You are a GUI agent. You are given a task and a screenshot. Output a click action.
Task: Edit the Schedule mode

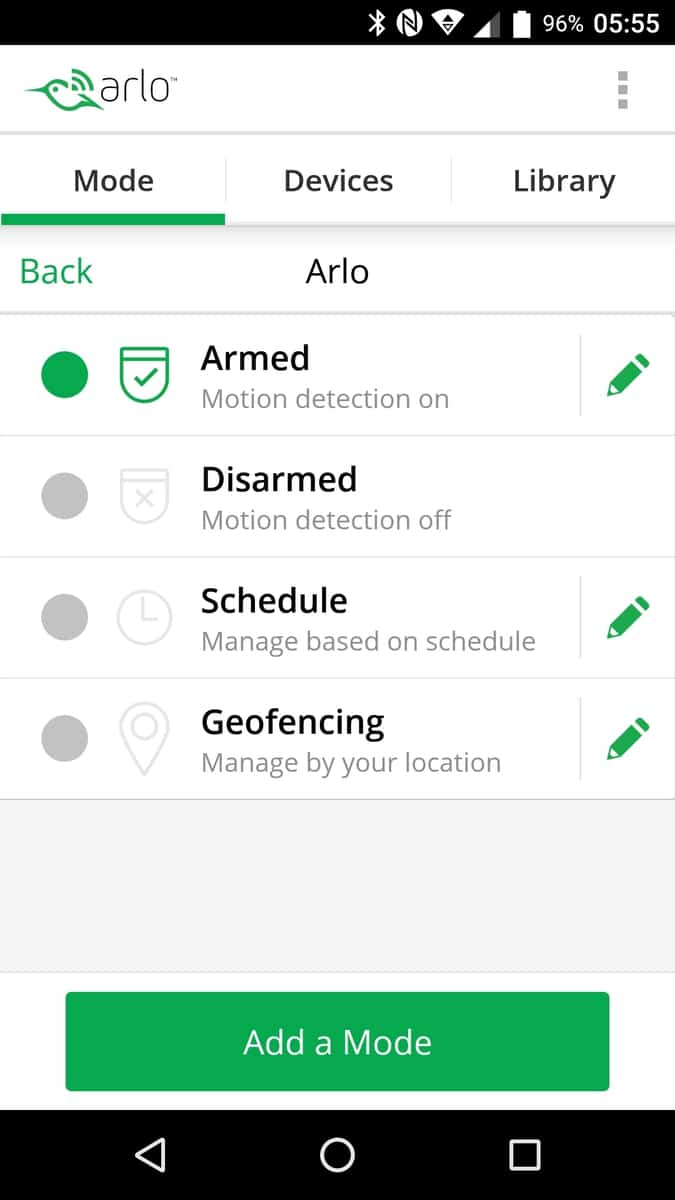(628, 617)
